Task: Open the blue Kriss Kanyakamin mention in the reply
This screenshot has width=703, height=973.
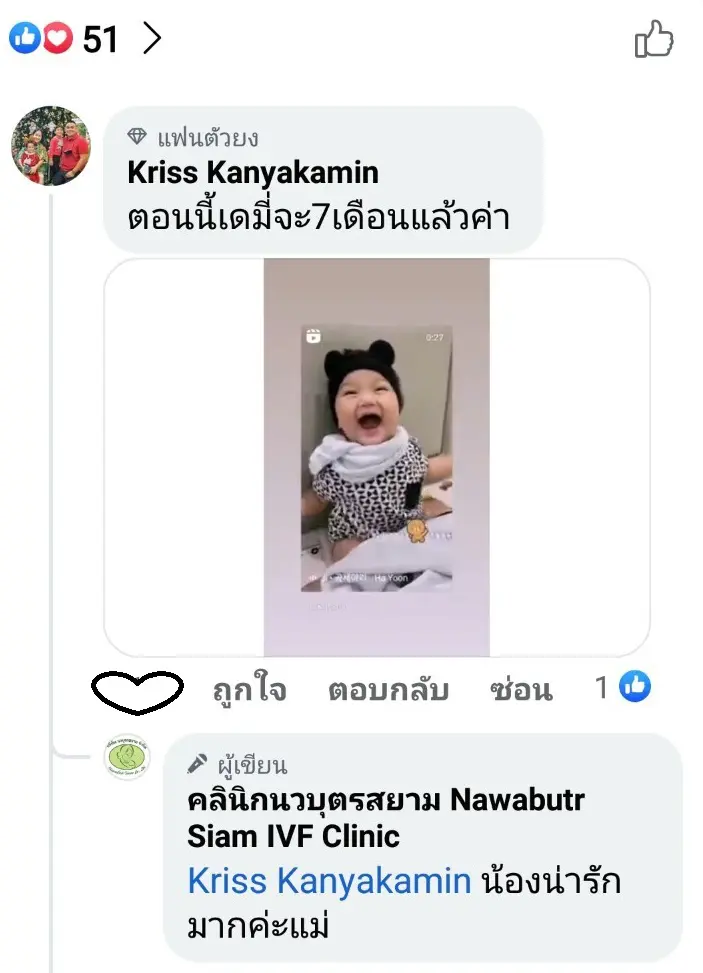Action: pyautogui.click(x=329, y=881)
